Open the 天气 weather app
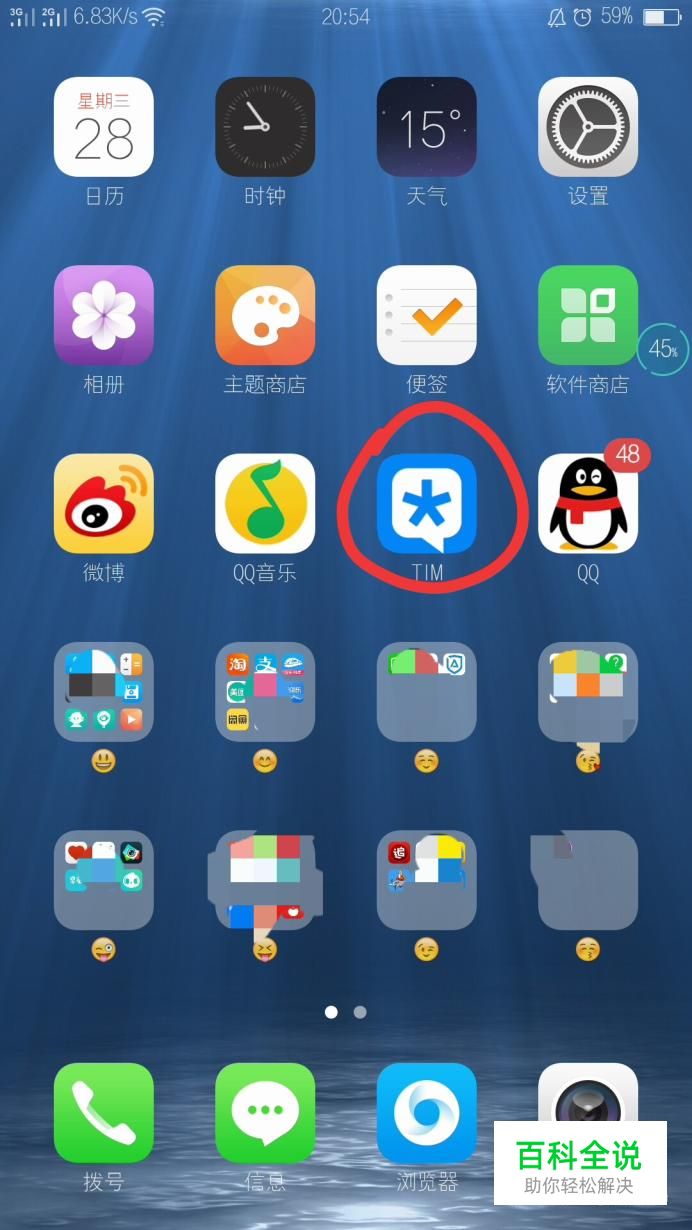The image size is (692, 1230). click(x=426, y=127)
